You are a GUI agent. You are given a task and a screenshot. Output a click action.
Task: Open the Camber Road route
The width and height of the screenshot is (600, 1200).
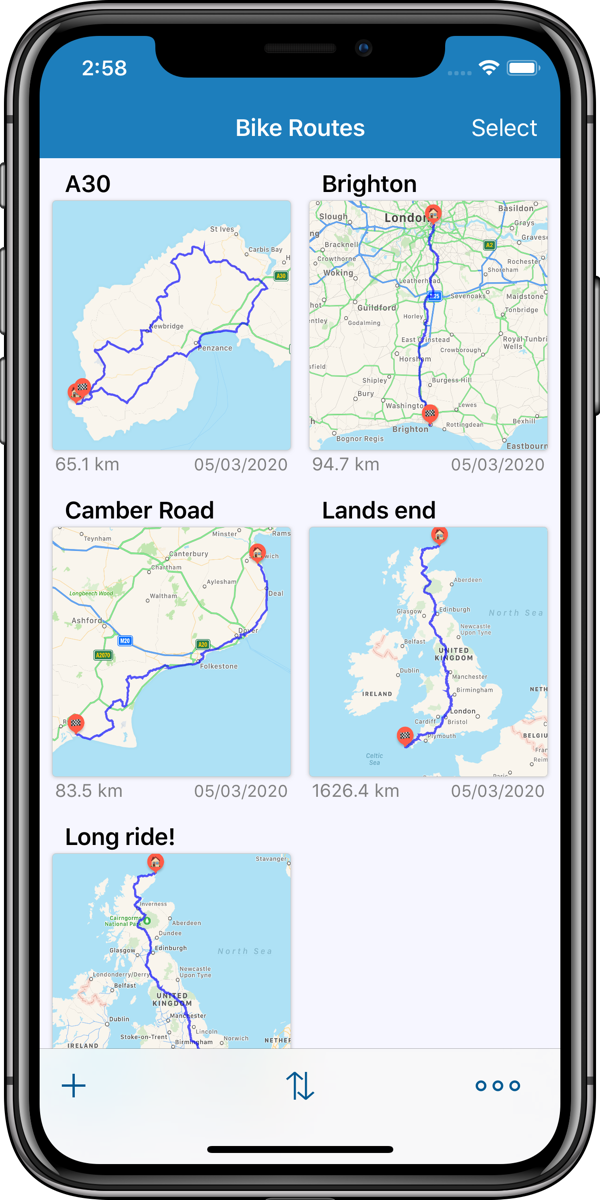point(171,652)
